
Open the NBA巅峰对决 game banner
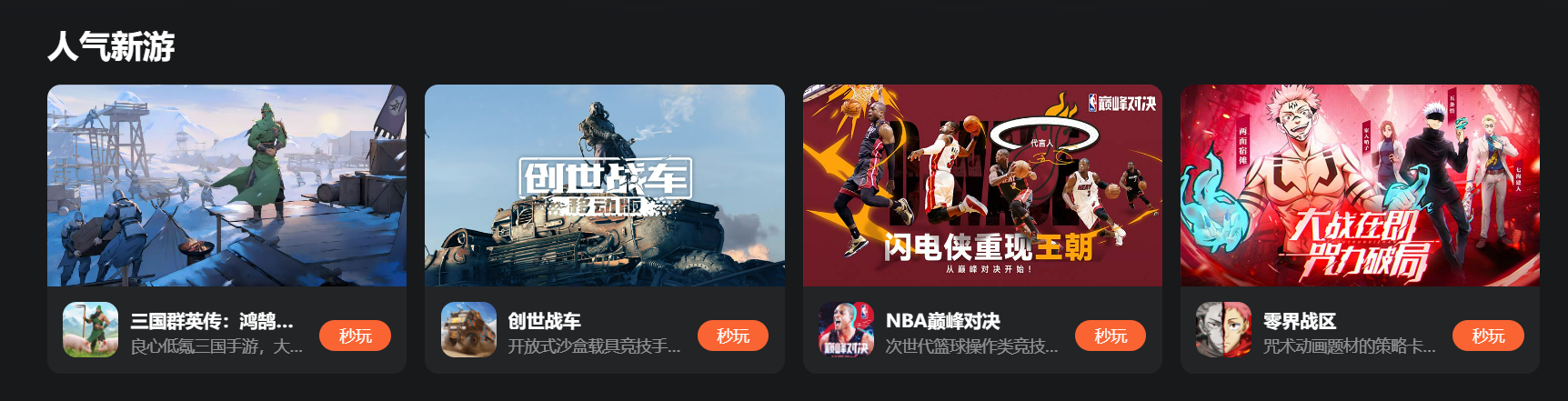(x=982, y=185)
